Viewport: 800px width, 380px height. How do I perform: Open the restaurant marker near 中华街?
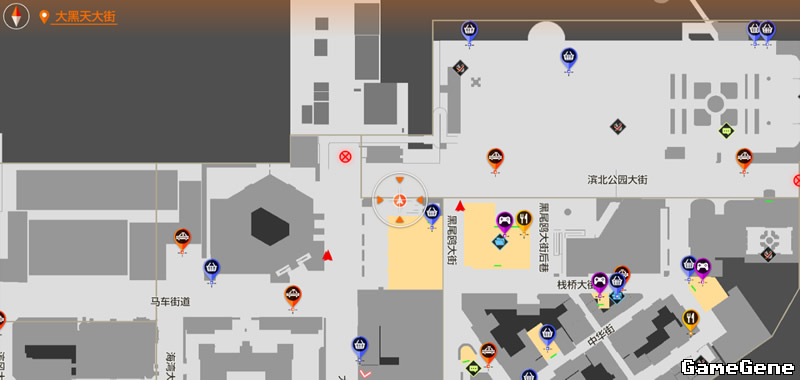[690, 319]
